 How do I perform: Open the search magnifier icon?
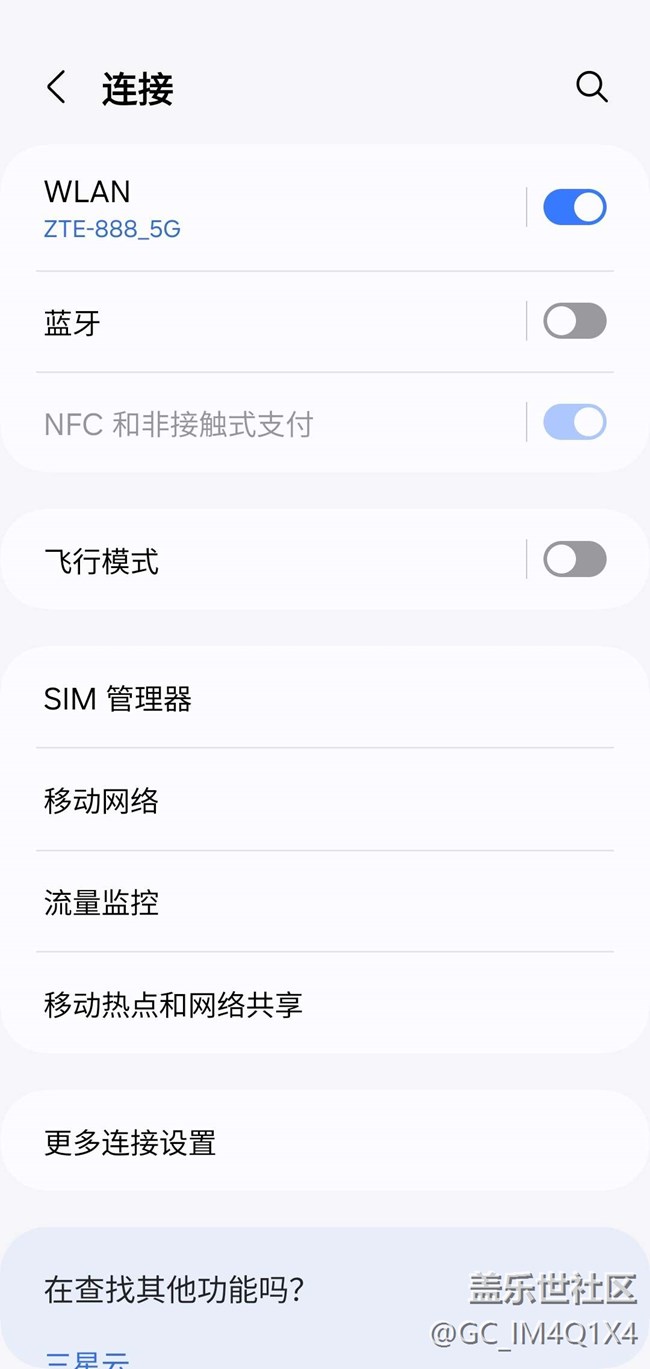(591, 88)
